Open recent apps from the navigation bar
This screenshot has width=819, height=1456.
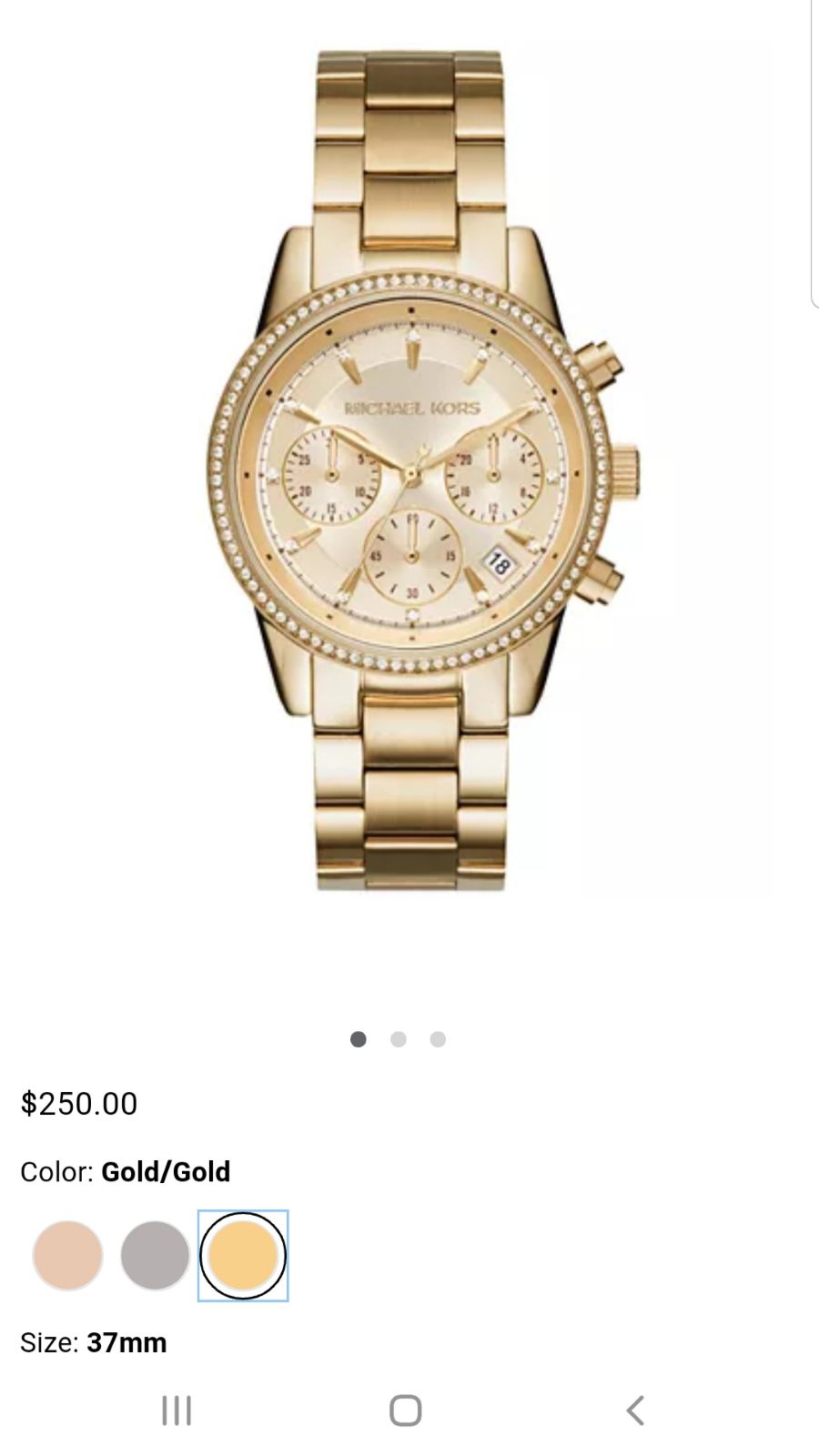click(177, 1410)
